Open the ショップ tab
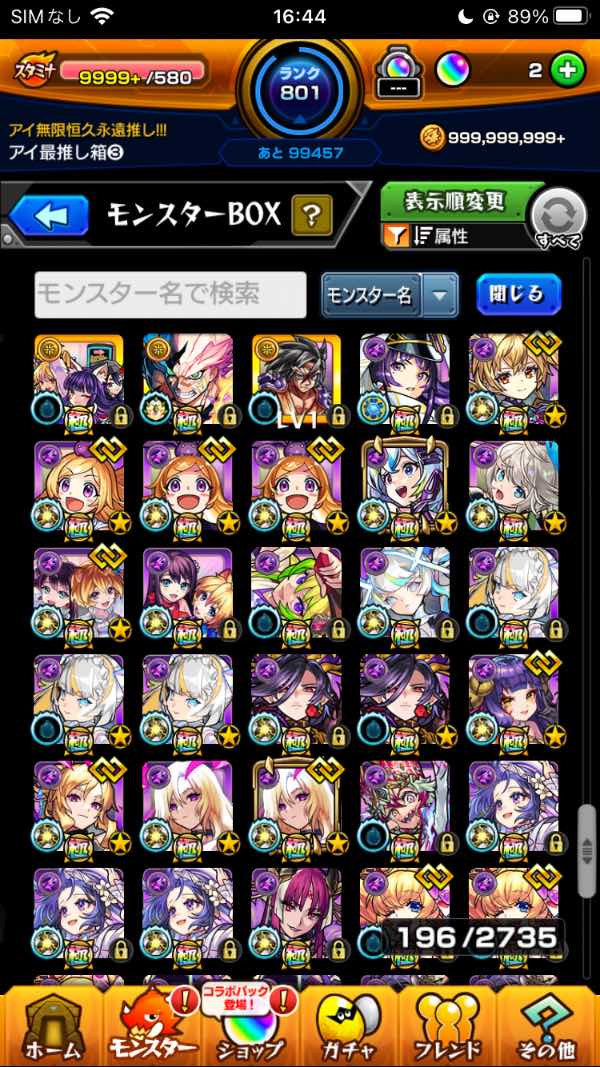The height and width of the screenshot is (1067, 600). tap(250, 1025)
